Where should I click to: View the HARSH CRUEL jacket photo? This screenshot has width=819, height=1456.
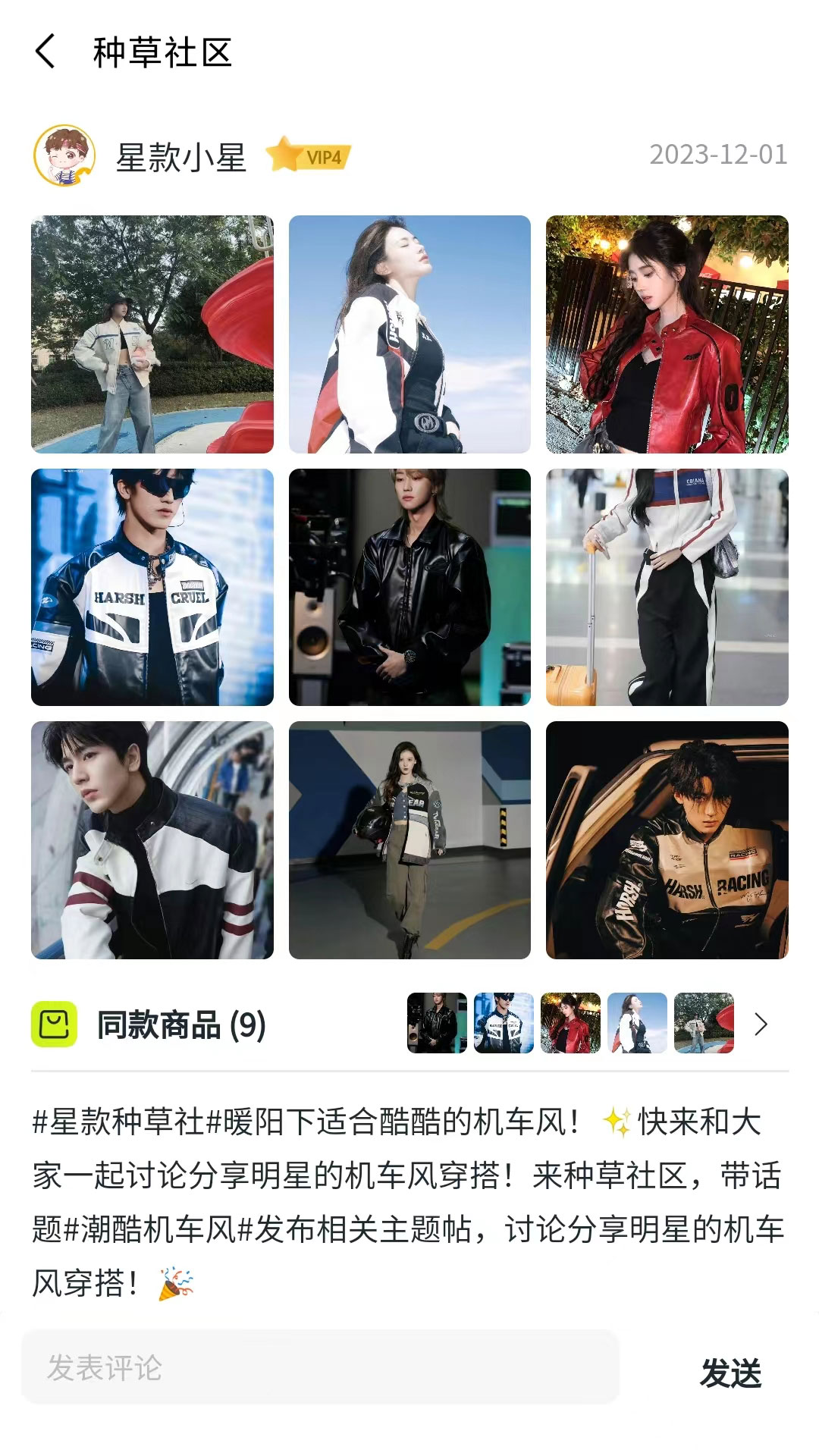pyautogui.click(x=152, y=588)
